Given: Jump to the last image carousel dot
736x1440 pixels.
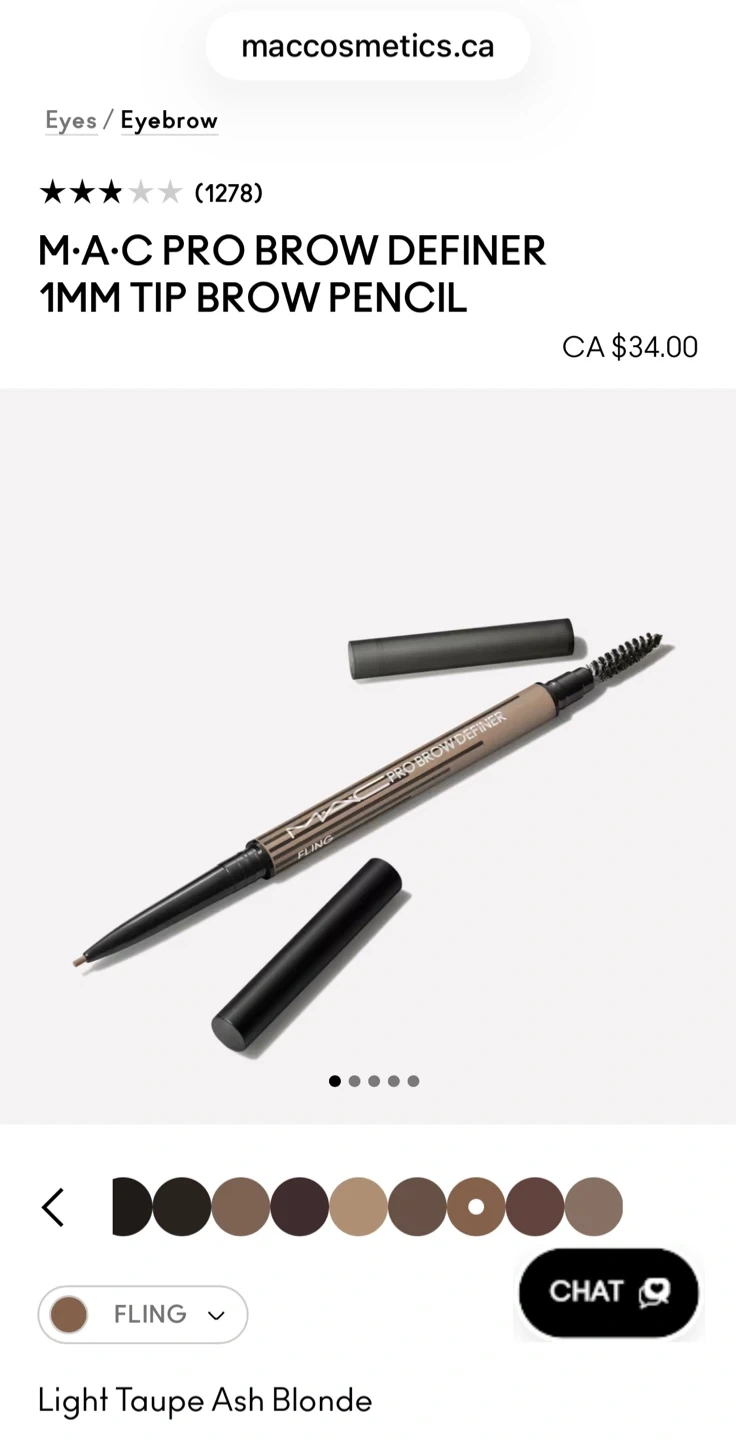Looking at the screenshot, I should [x=414, y=1081].
